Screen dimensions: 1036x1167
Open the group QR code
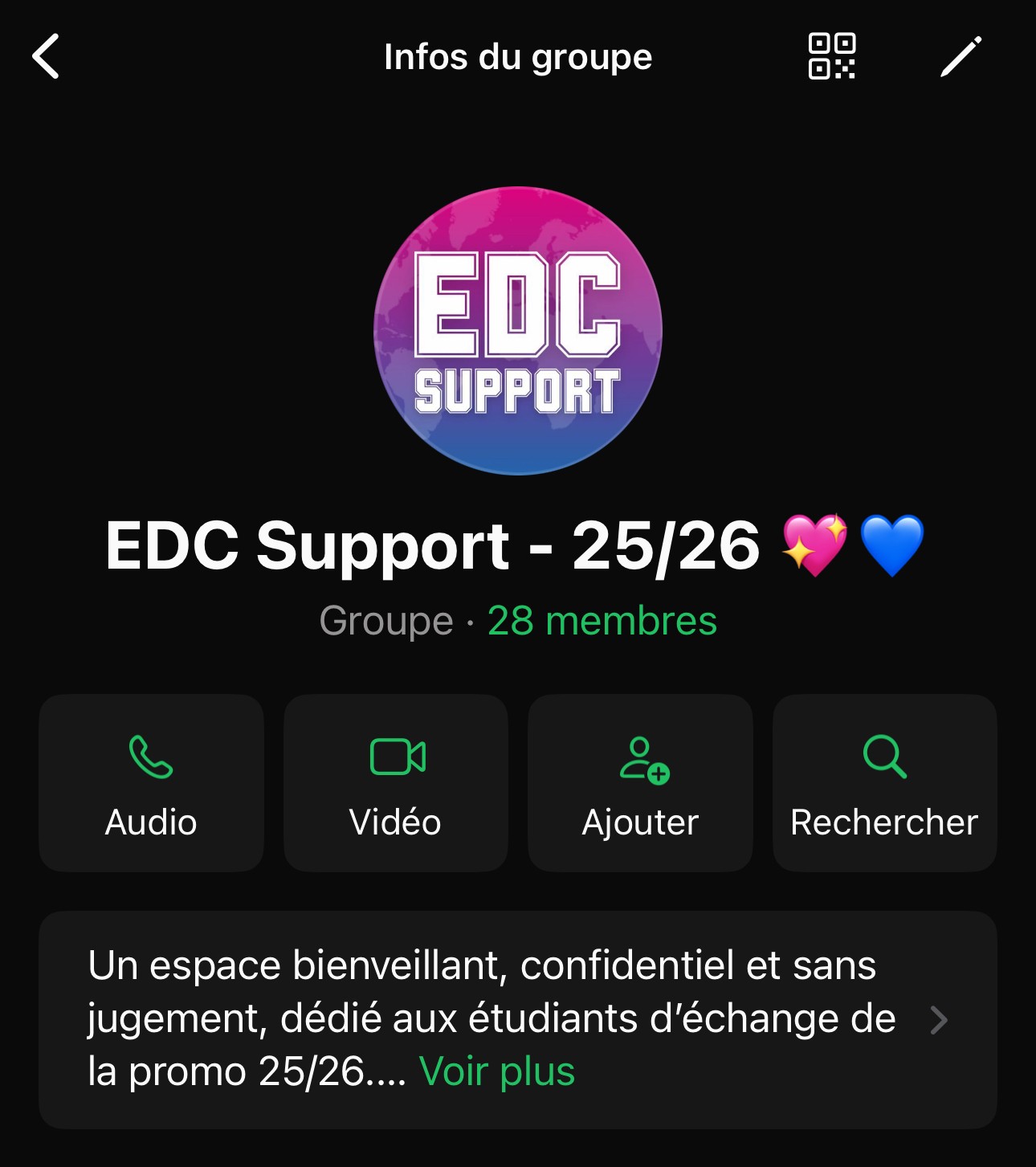pyautogui.click(x=831, y=56)
